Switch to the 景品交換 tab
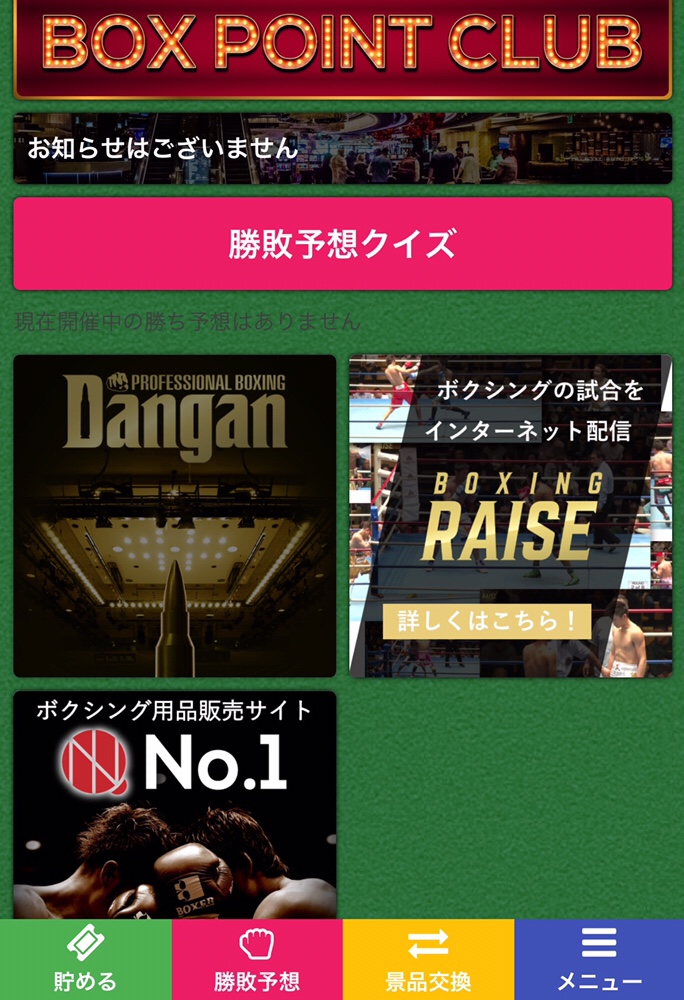The height and width of the screenshot is (1000, 684). 428,960
